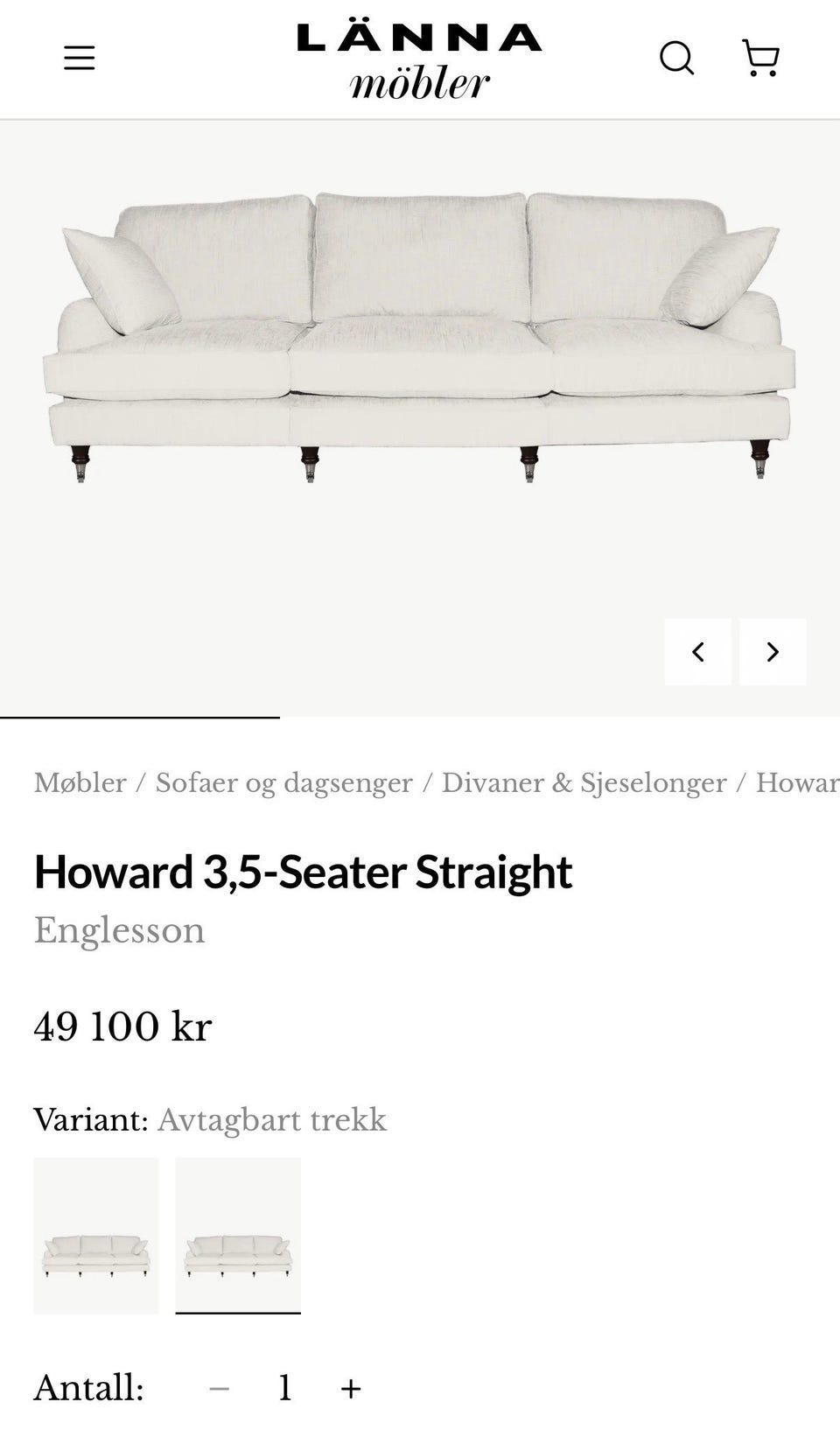
Task: Increase quantity with the plus button
Action: tap(351, 1388)
